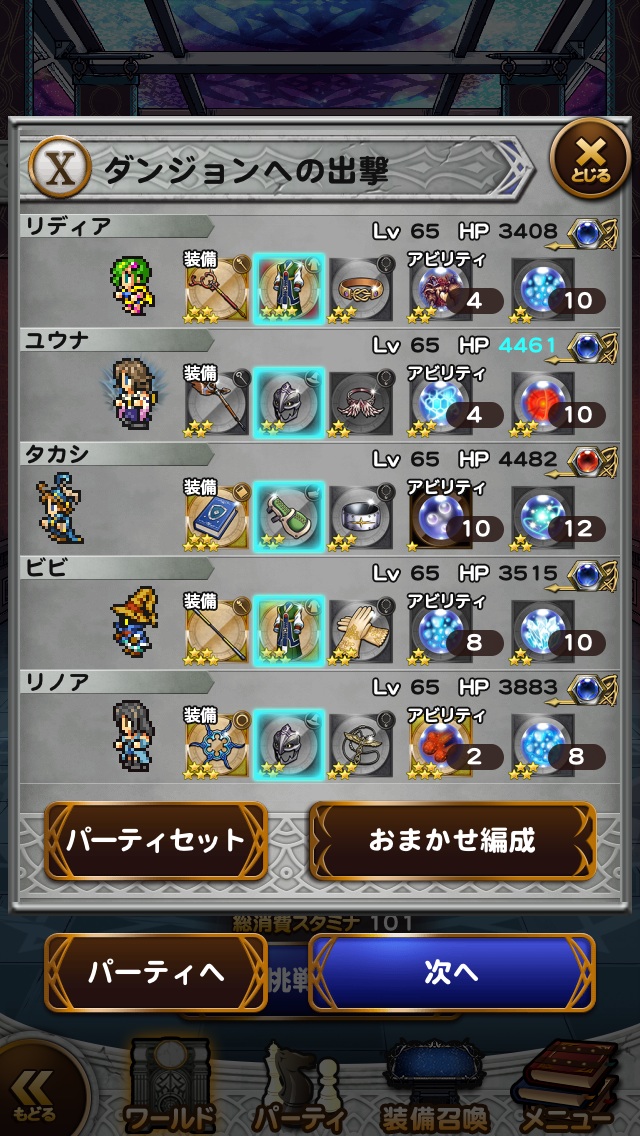Proceed with the 次へ button
The height and width of the screenshot is (1136, 640).
point(452,972)
